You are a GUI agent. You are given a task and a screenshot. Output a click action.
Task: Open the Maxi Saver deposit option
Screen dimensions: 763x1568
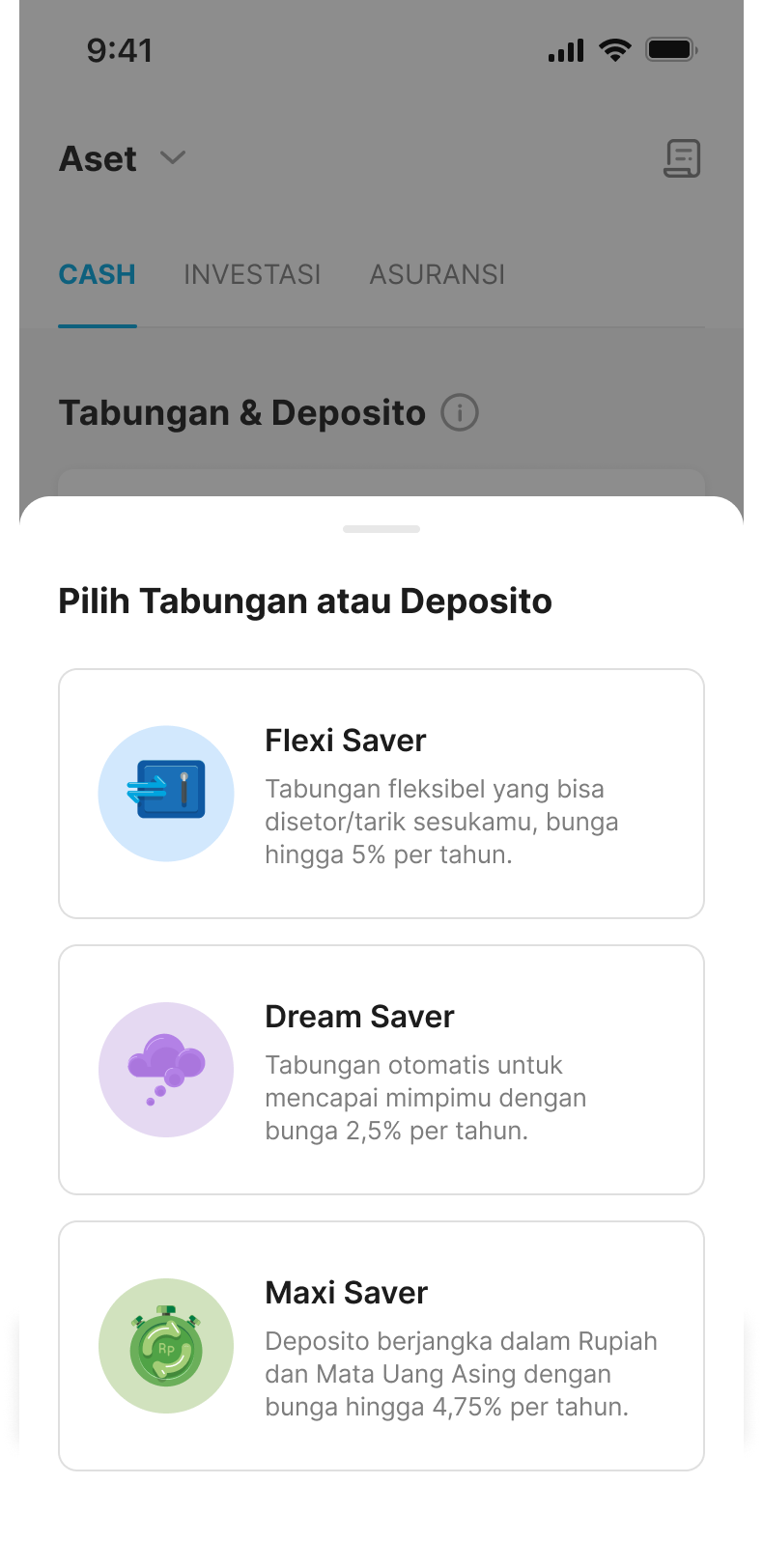[381, 1346]
